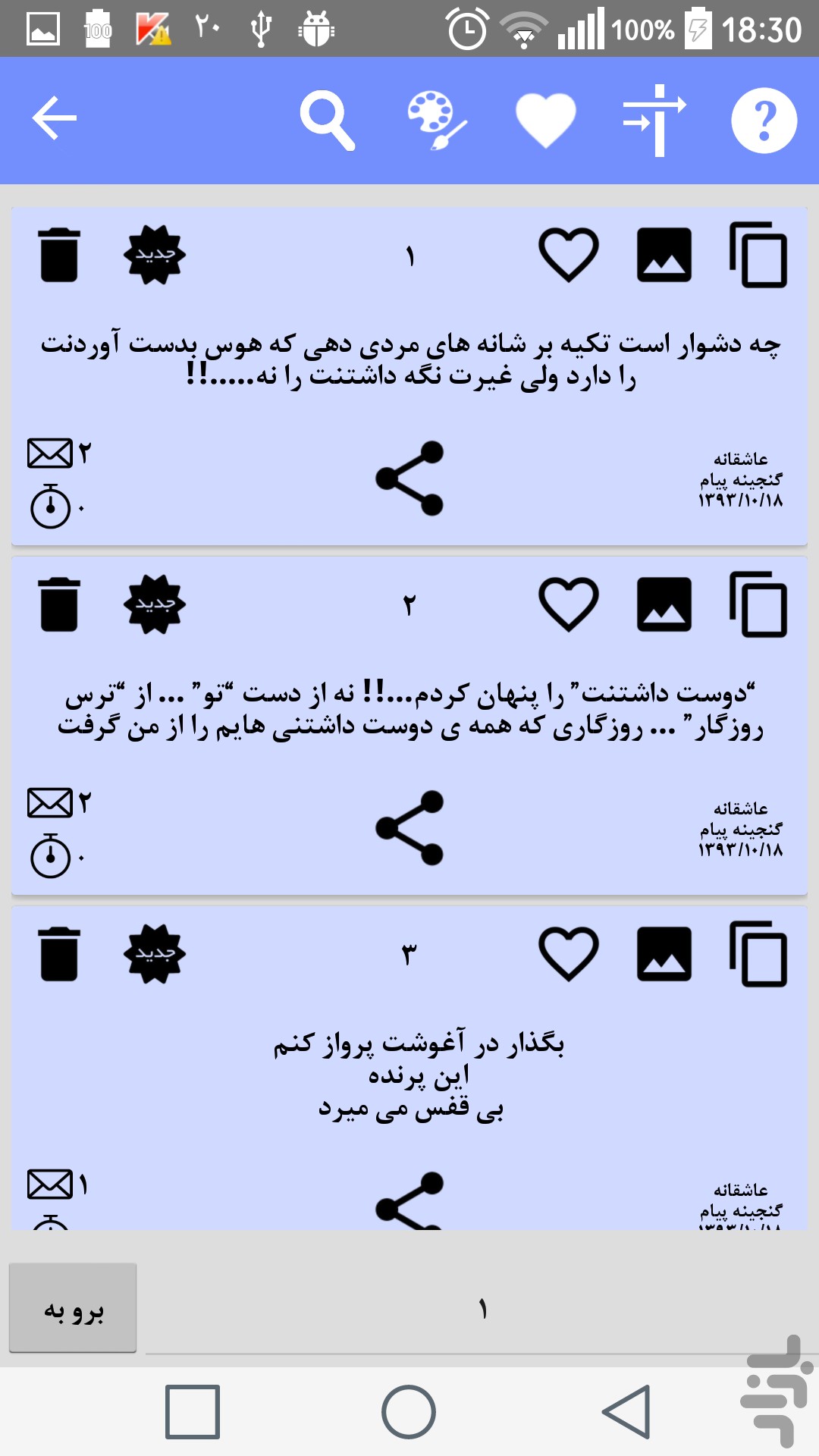819x1456 pixels.
Task: Copy the text of message ۲
Action: click(758, 604)
